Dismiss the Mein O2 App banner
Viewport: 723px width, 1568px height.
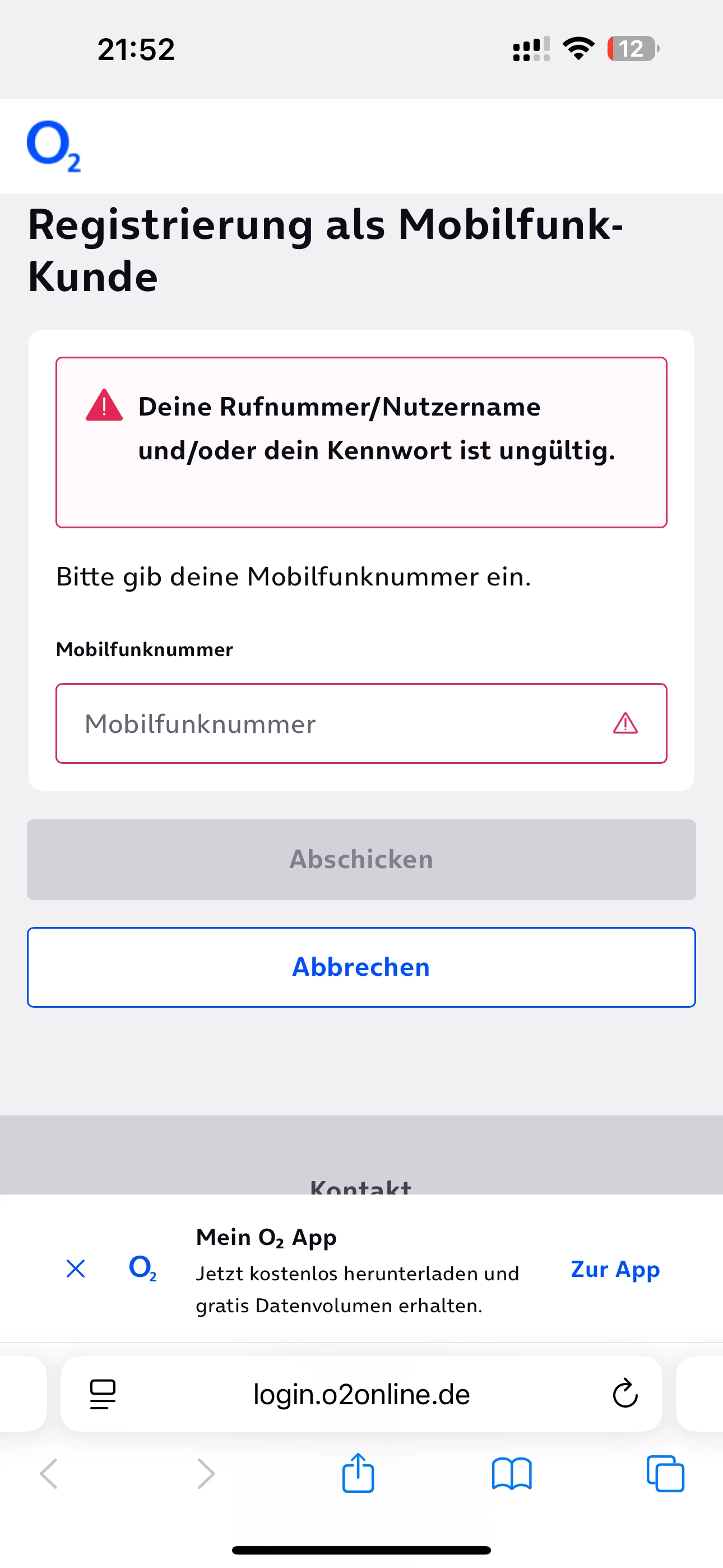point(76,1269)
